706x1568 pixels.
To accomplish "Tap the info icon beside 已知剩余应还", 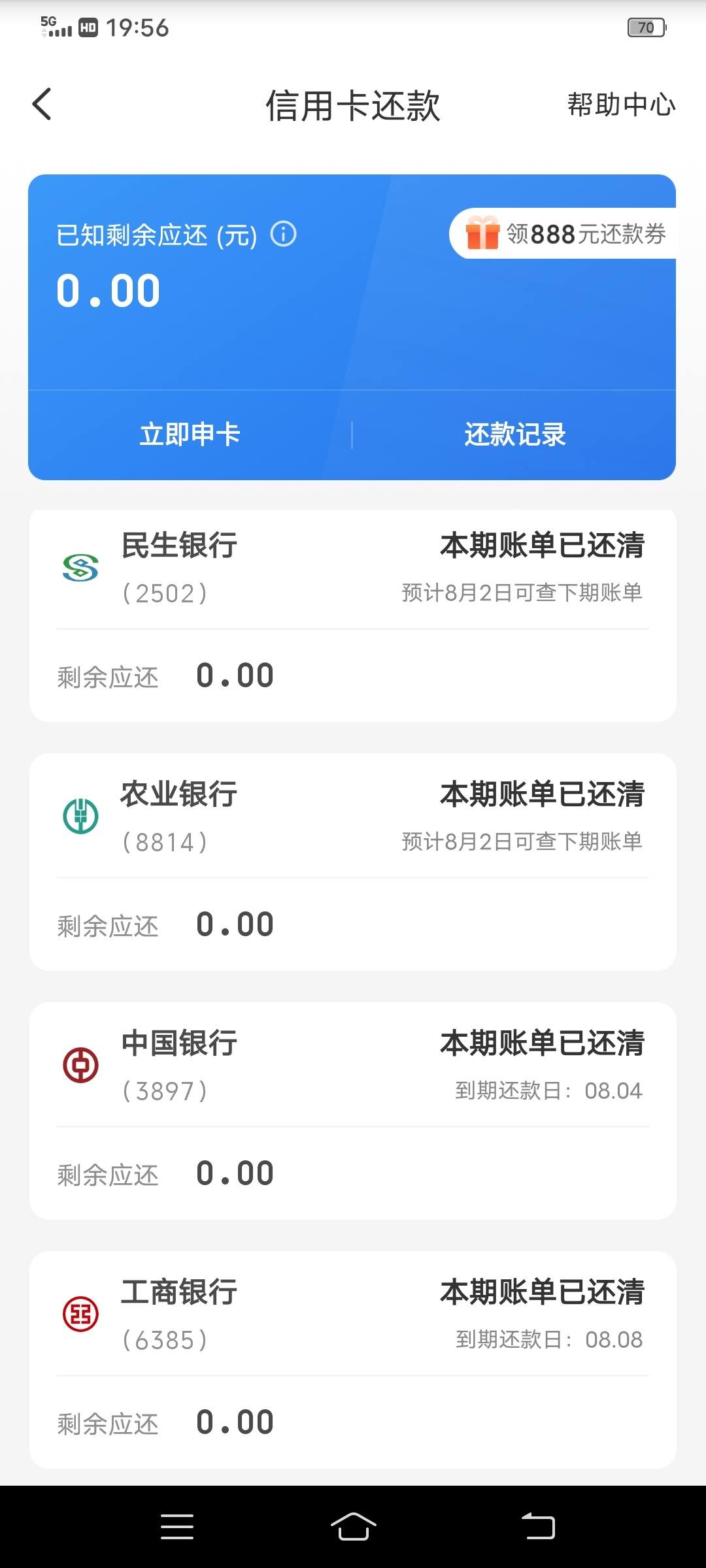I will point(284,234).
